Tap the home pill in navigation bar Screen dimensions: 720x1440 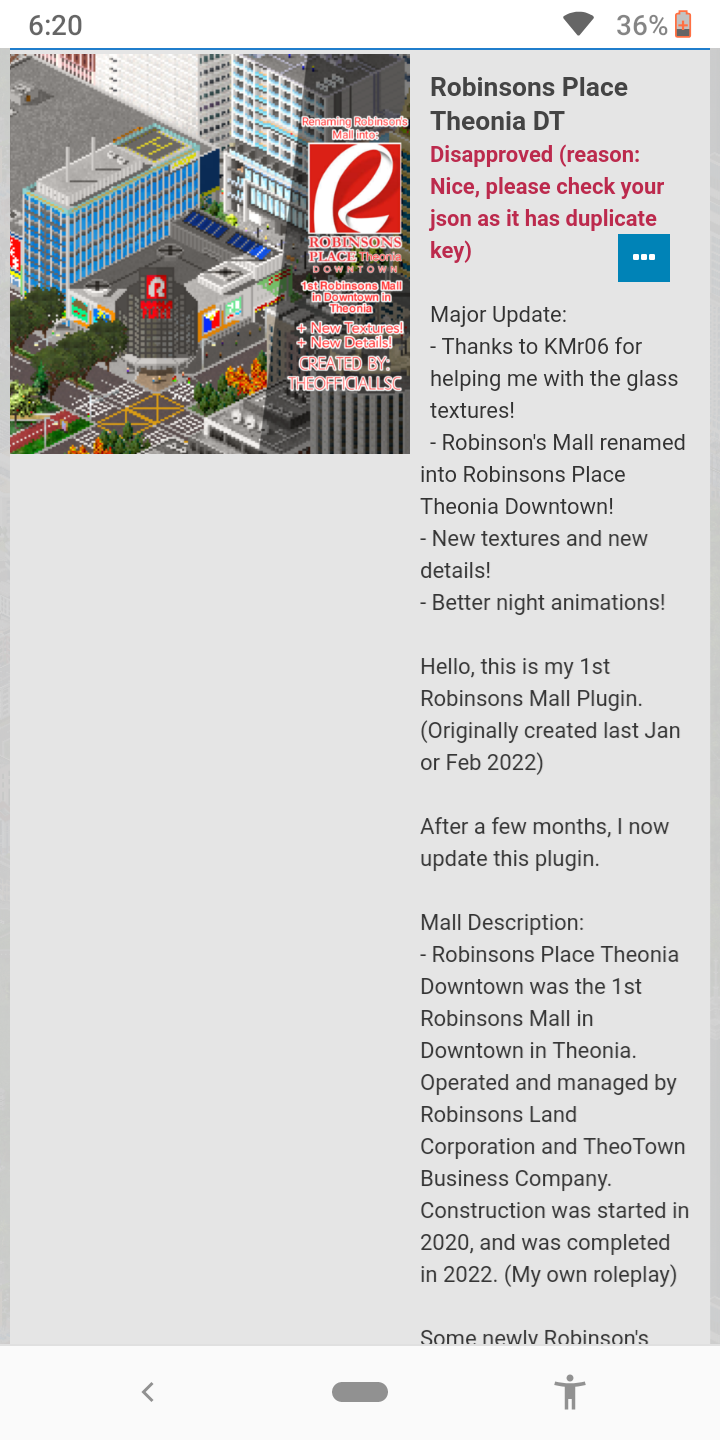(360, 1392)
